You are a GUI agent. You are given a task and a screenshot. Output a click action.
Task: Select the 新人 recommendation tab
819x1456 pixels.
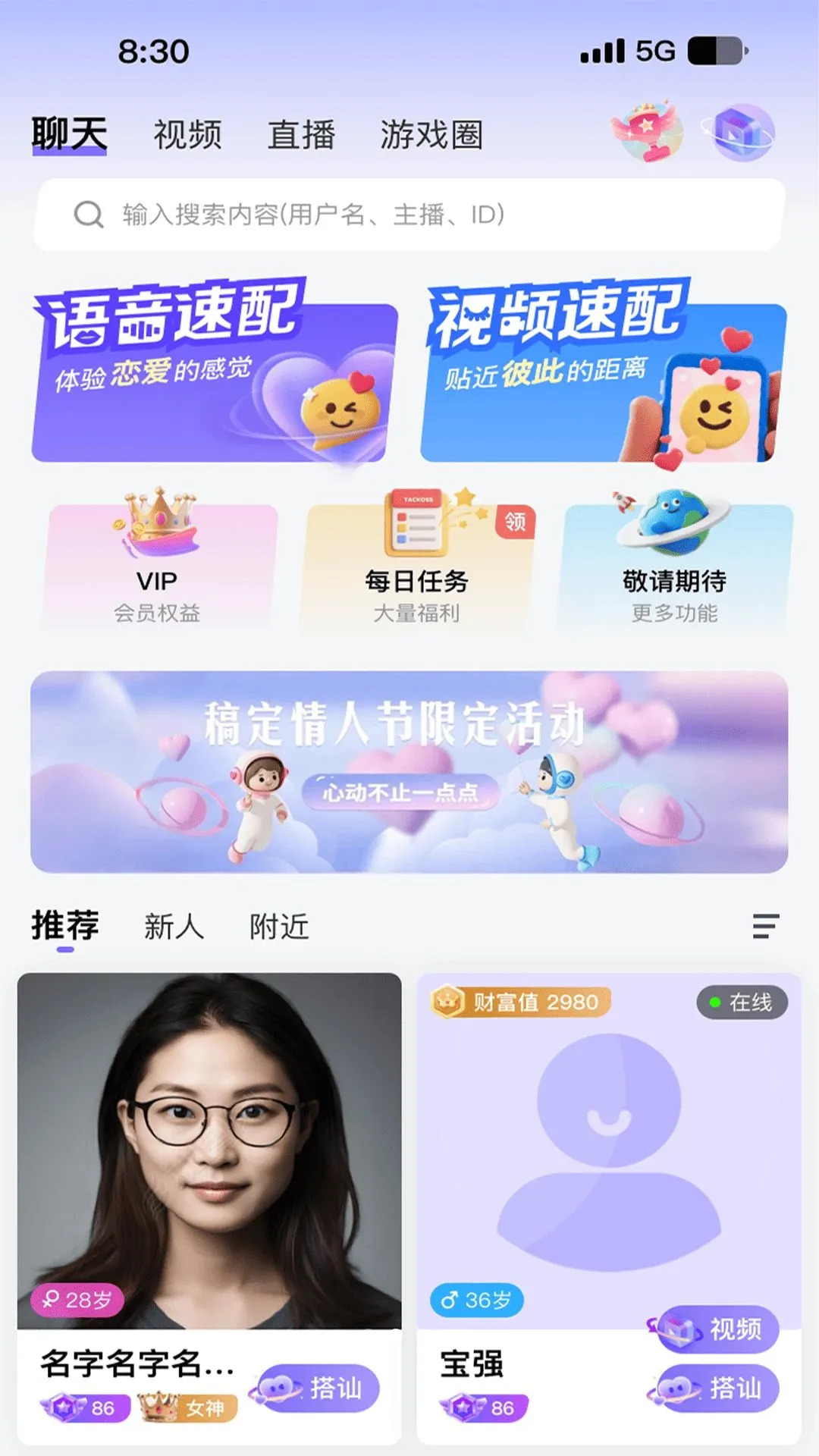tap(173, 926)
